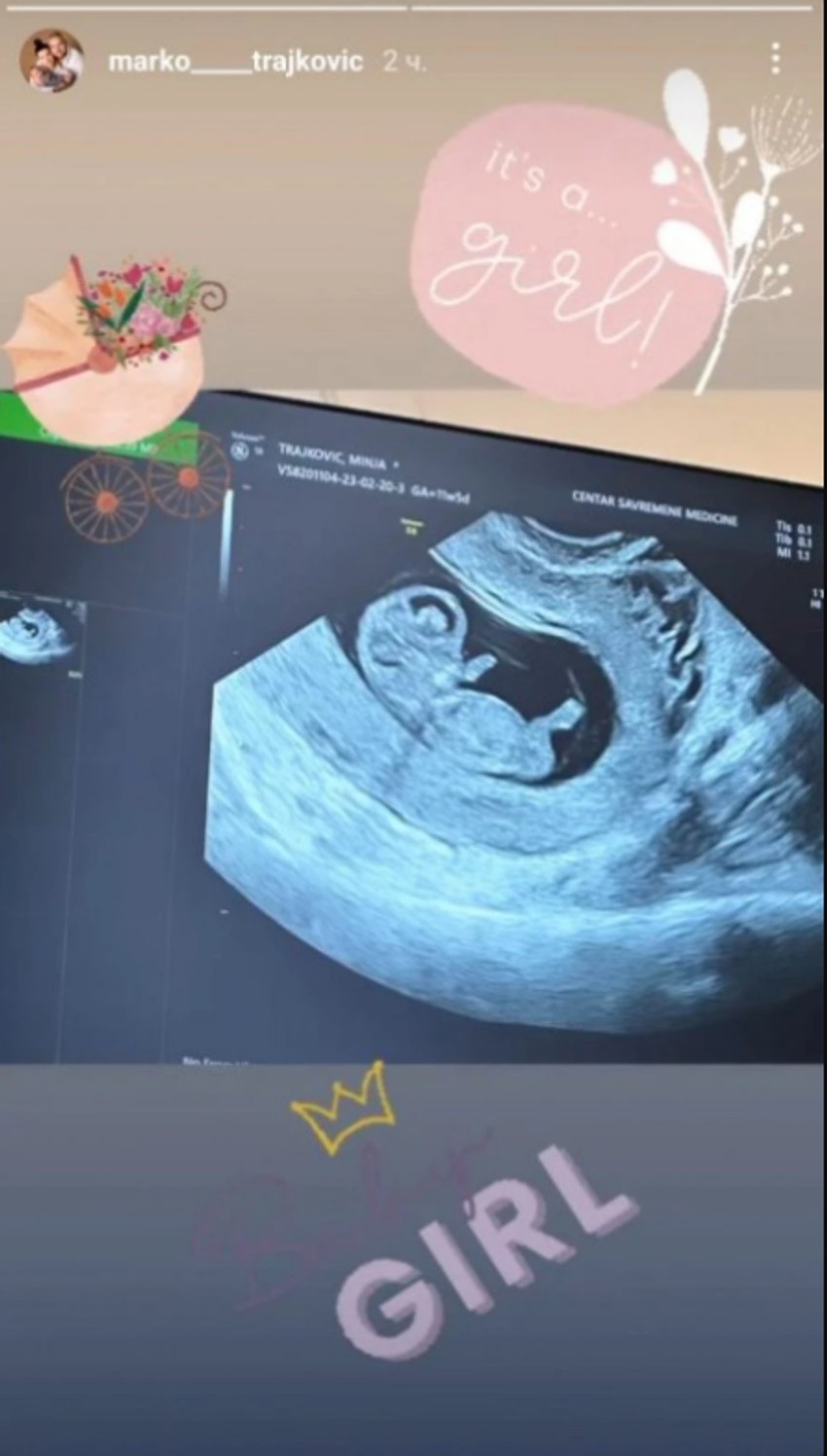Tap the marko____trajkovic username

click(234, 62)
